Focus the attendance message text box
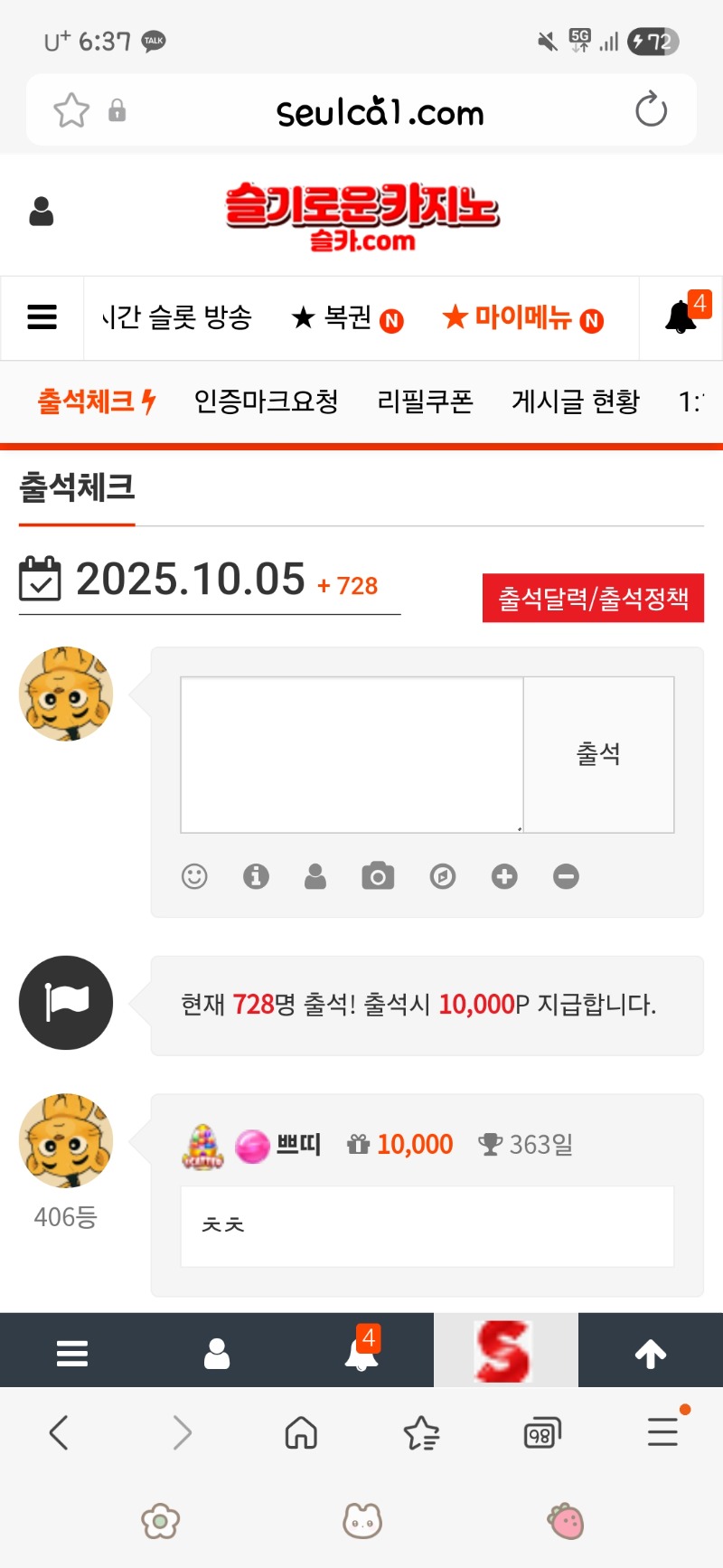The width and height of the screenshot is (723, 1568). [352, 754]
